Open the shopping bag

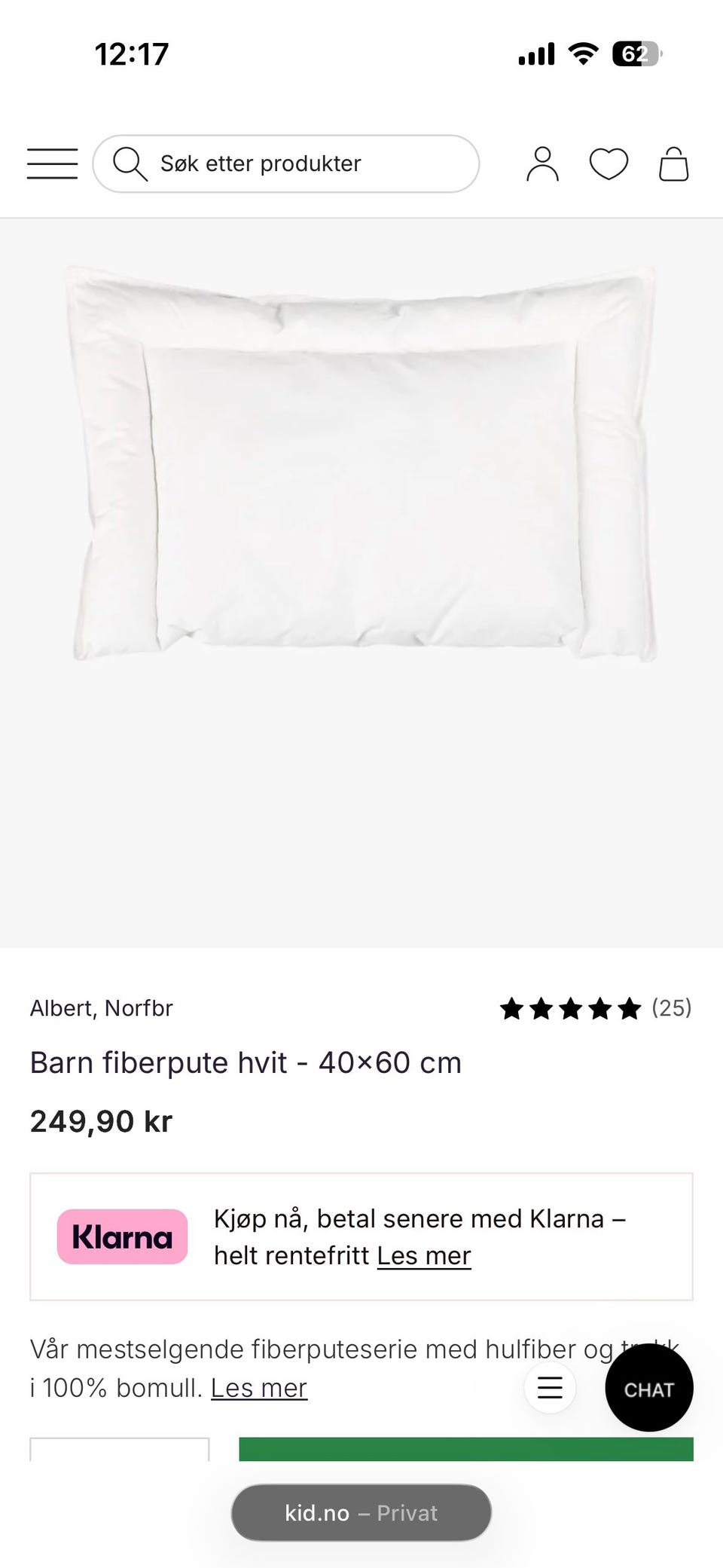[673, 164]
